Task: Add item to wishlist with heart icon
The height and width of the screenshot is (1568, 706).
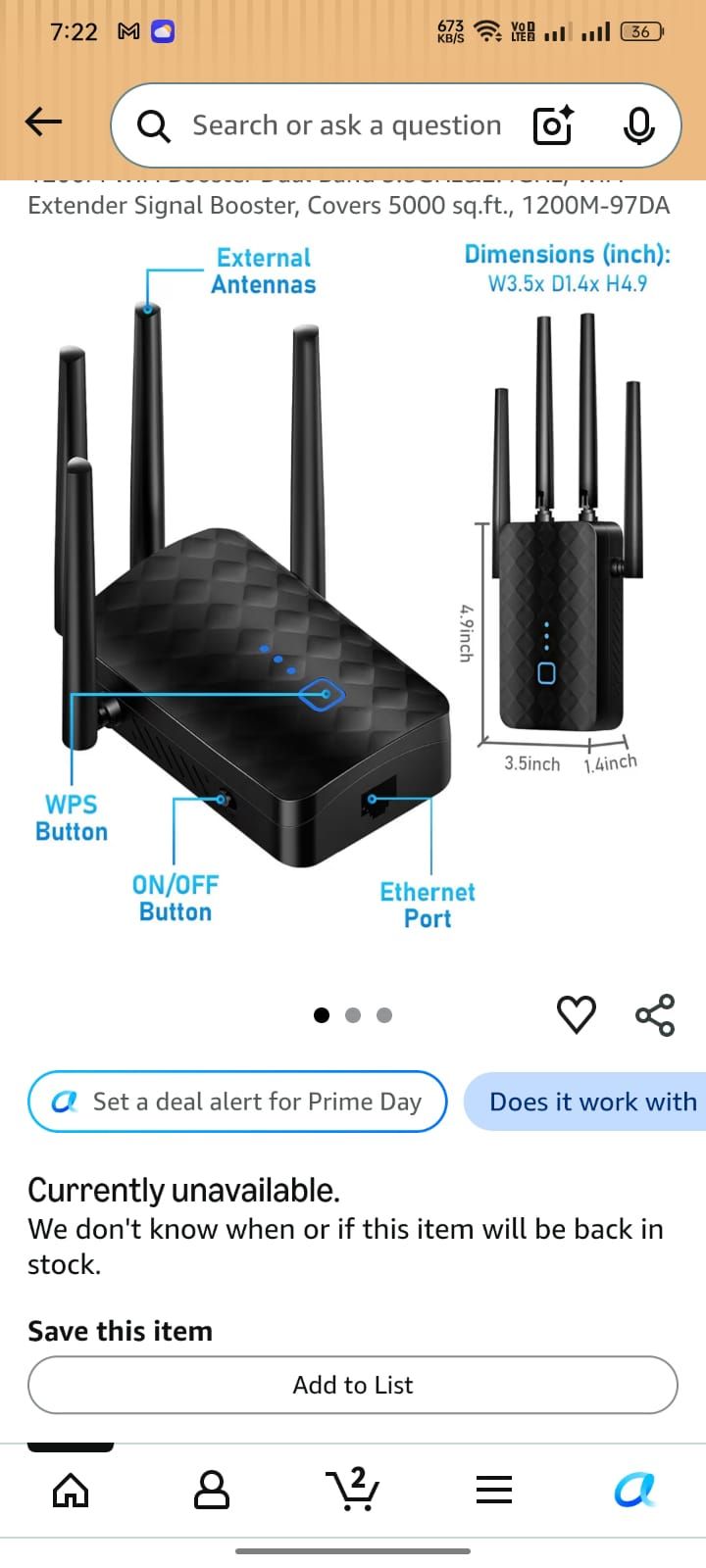Action: click(x=577, y=1014)
